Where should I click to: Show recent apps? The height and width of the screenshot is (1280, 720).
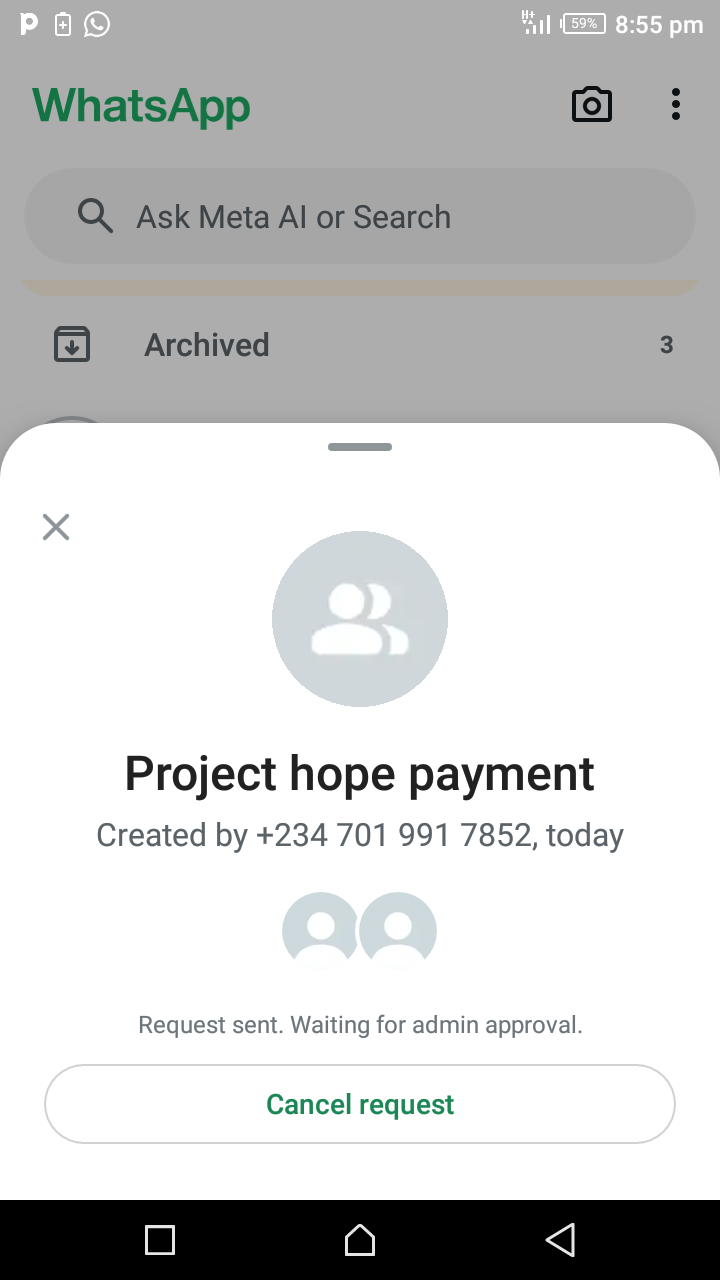tap(160, 1240)
